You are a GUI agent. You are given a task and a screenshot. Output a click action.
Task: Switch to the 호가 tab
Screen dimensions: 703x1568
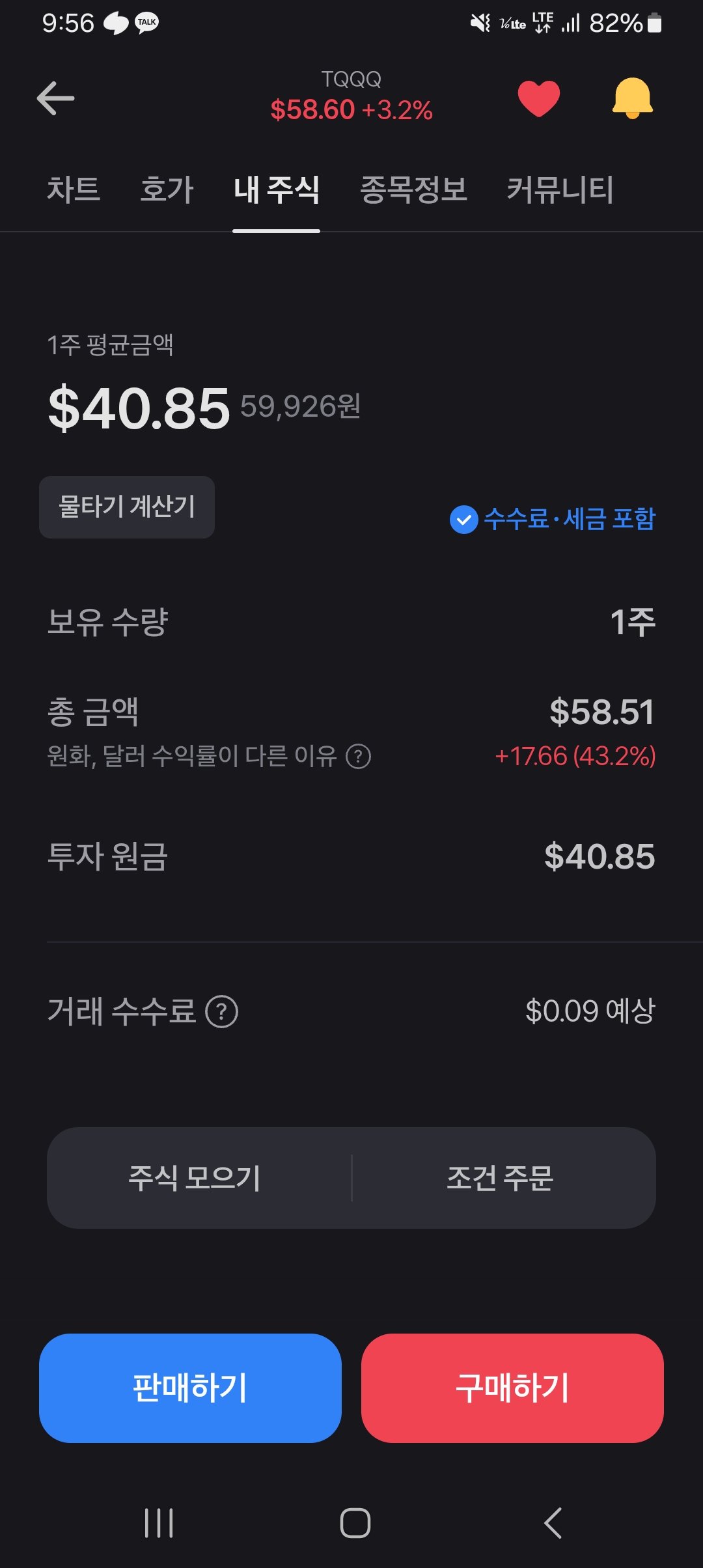(x=167, y=189)
